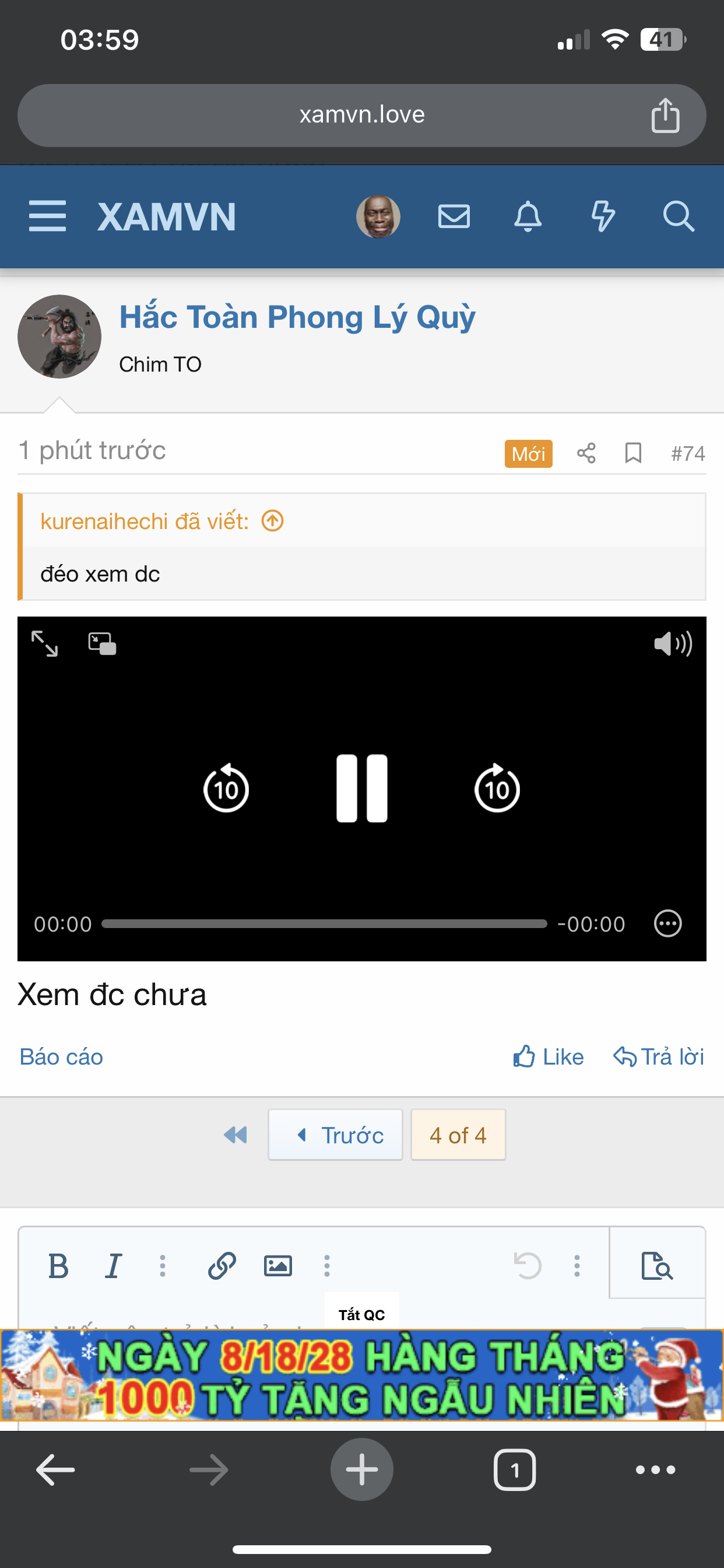Open video more options menu
Viewport: 724px width, 1568px height.
667,923
